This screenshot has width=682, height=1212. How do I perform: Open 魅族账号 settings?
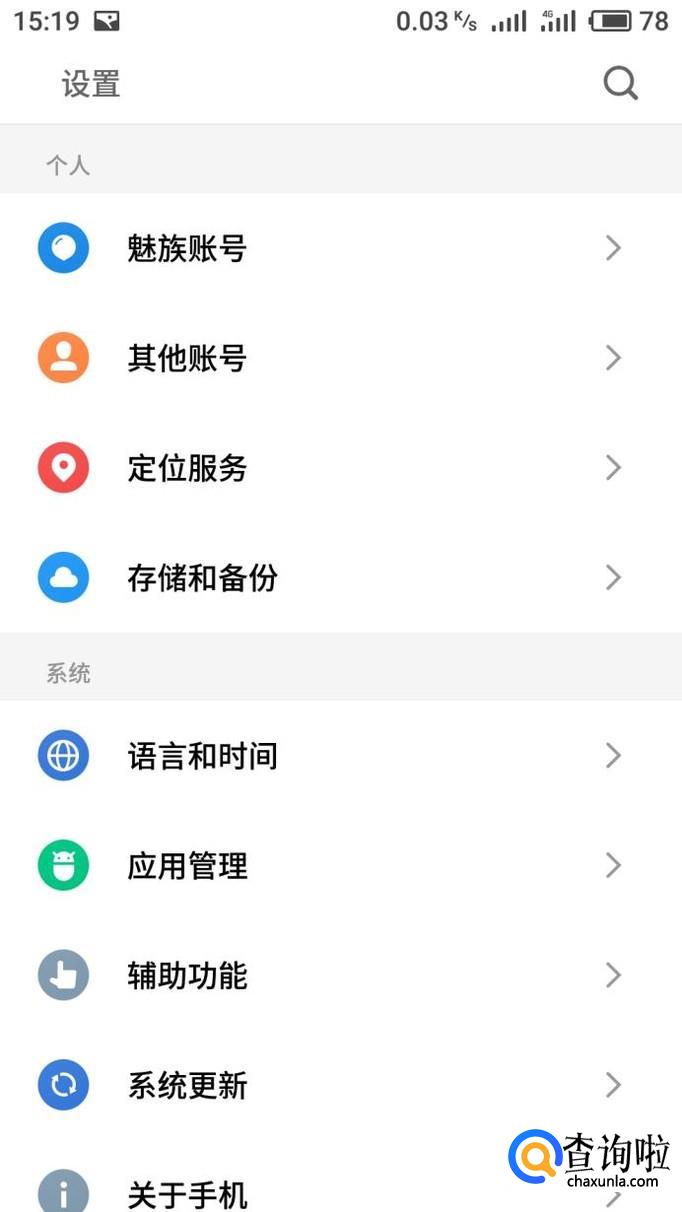coord(187,248)
